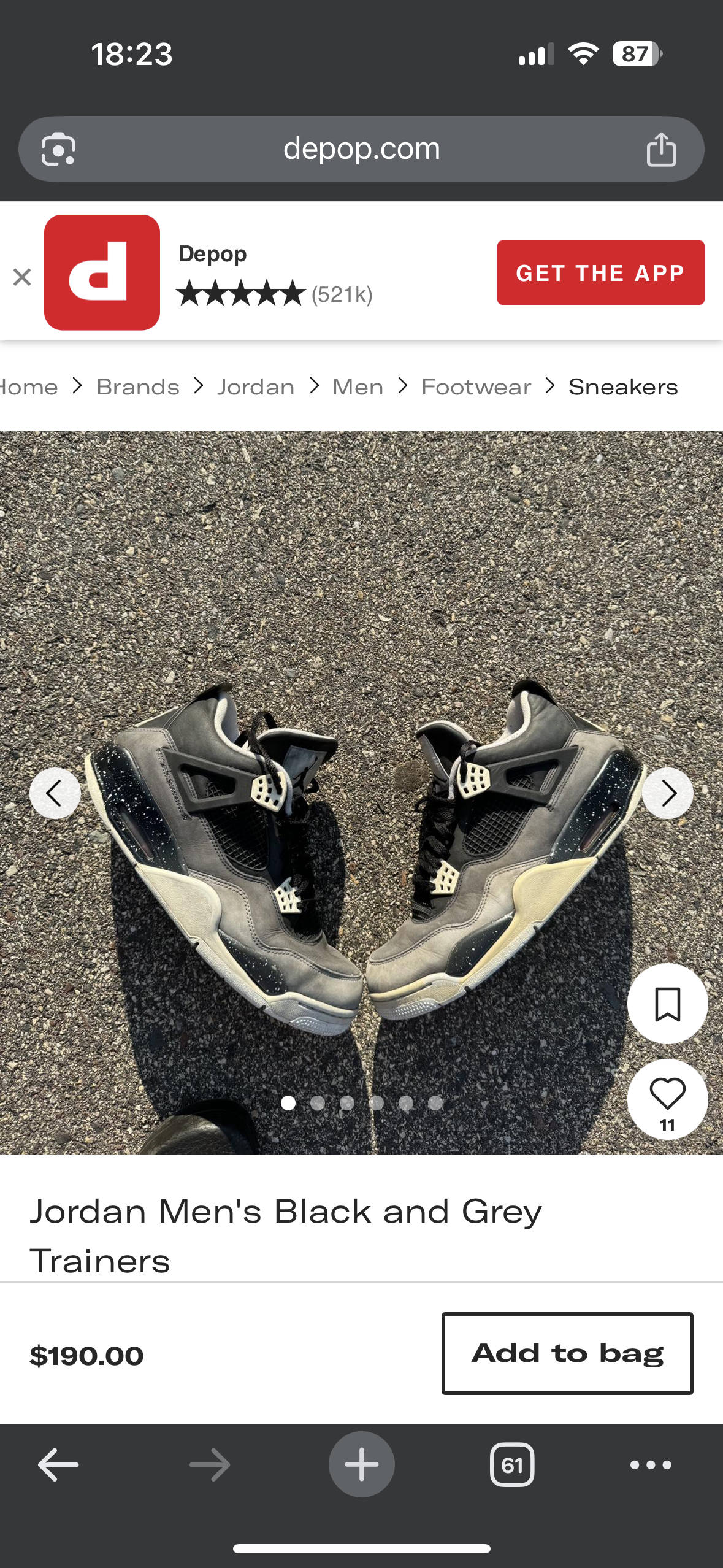The width and height of the screenshot is (723, 1568).
Task: Show the previous product photo
Action: 55,793
